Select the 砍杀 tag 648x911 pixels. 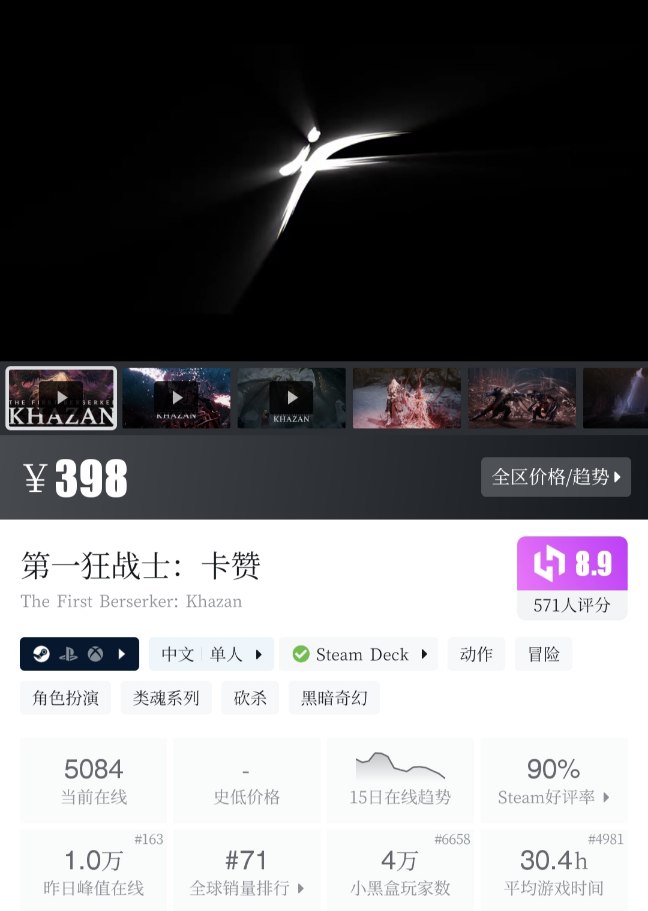(x=250, y=698)
